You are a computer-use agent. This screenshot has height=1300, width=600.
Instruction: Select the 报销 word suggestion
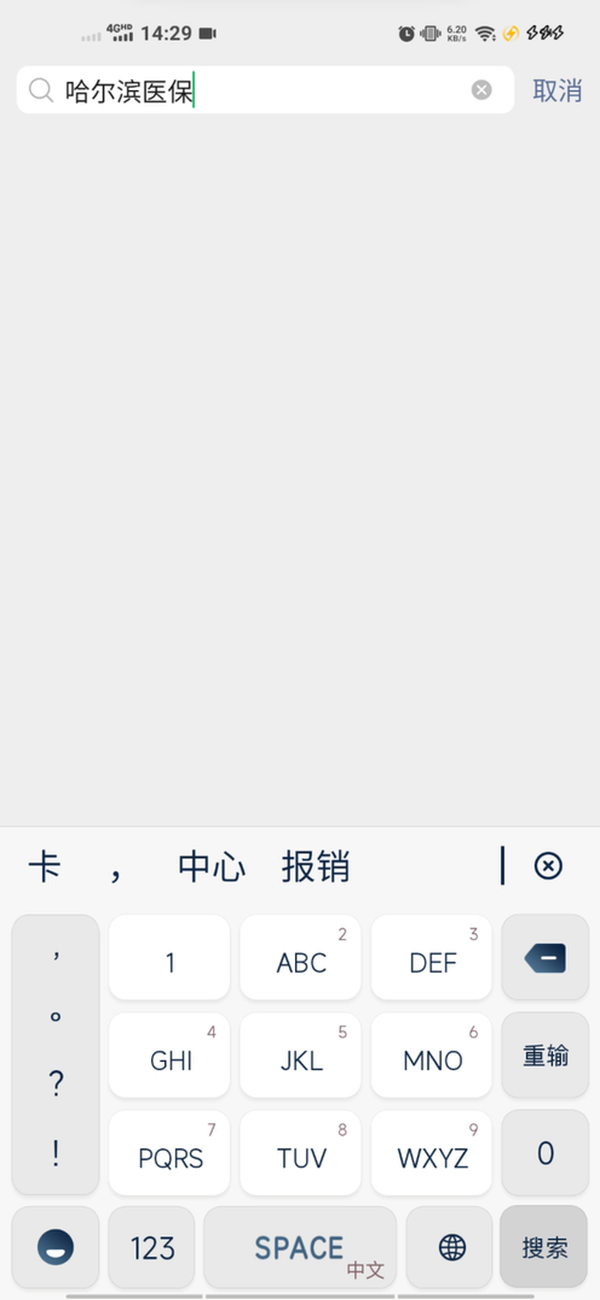315,866
